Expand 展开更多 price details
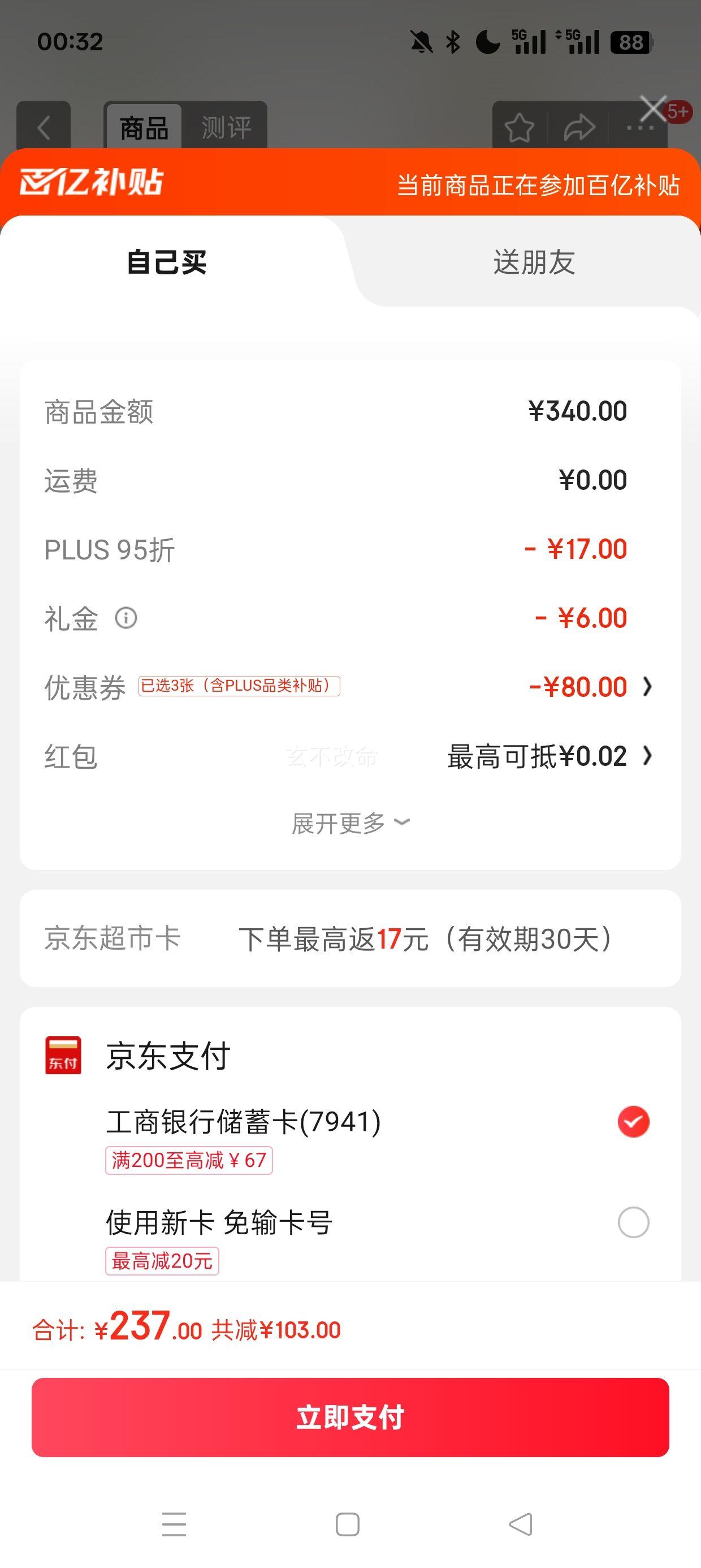The height and width of the screenshot is (1568, 701). (350, 823)
